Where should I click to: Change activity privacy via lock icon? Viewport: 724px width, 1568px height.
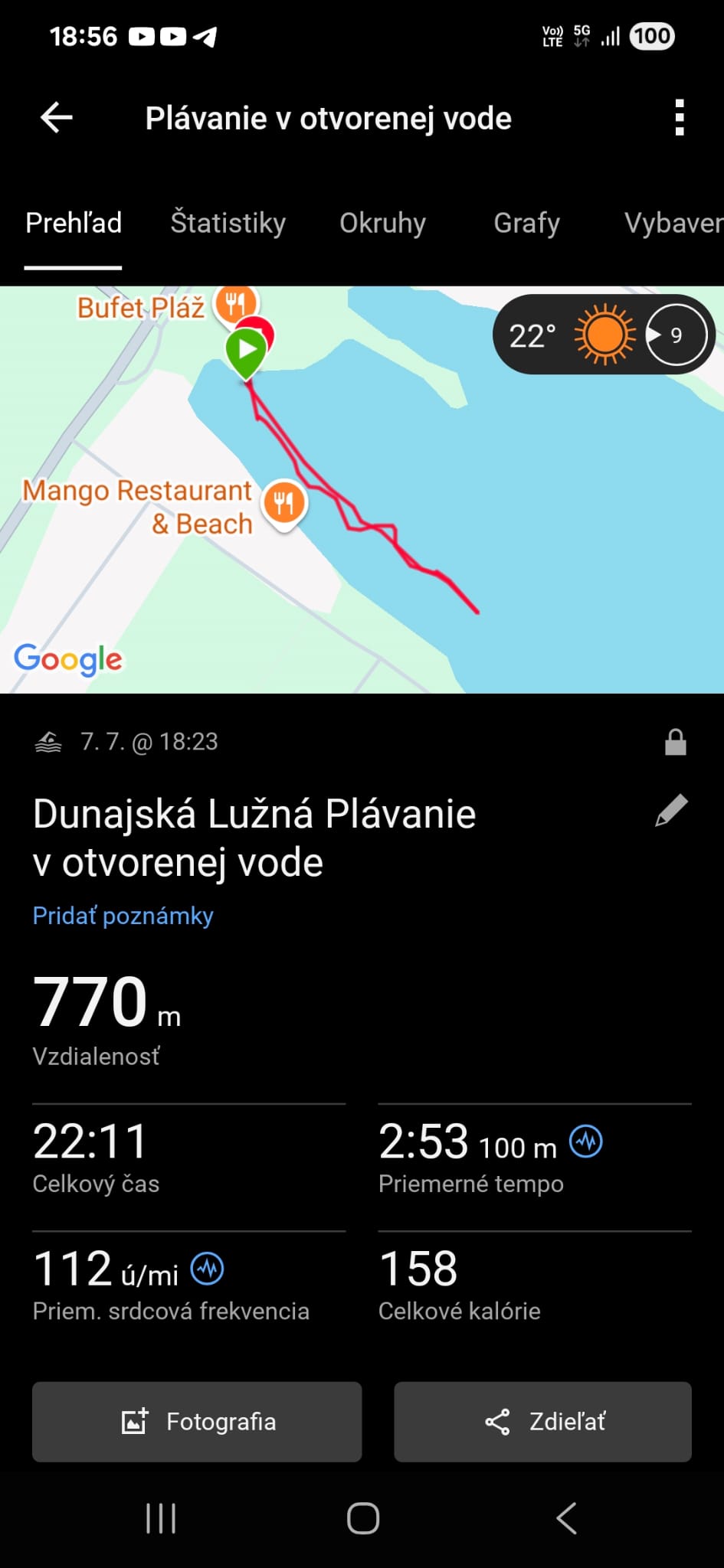click(x=675, y=742)
